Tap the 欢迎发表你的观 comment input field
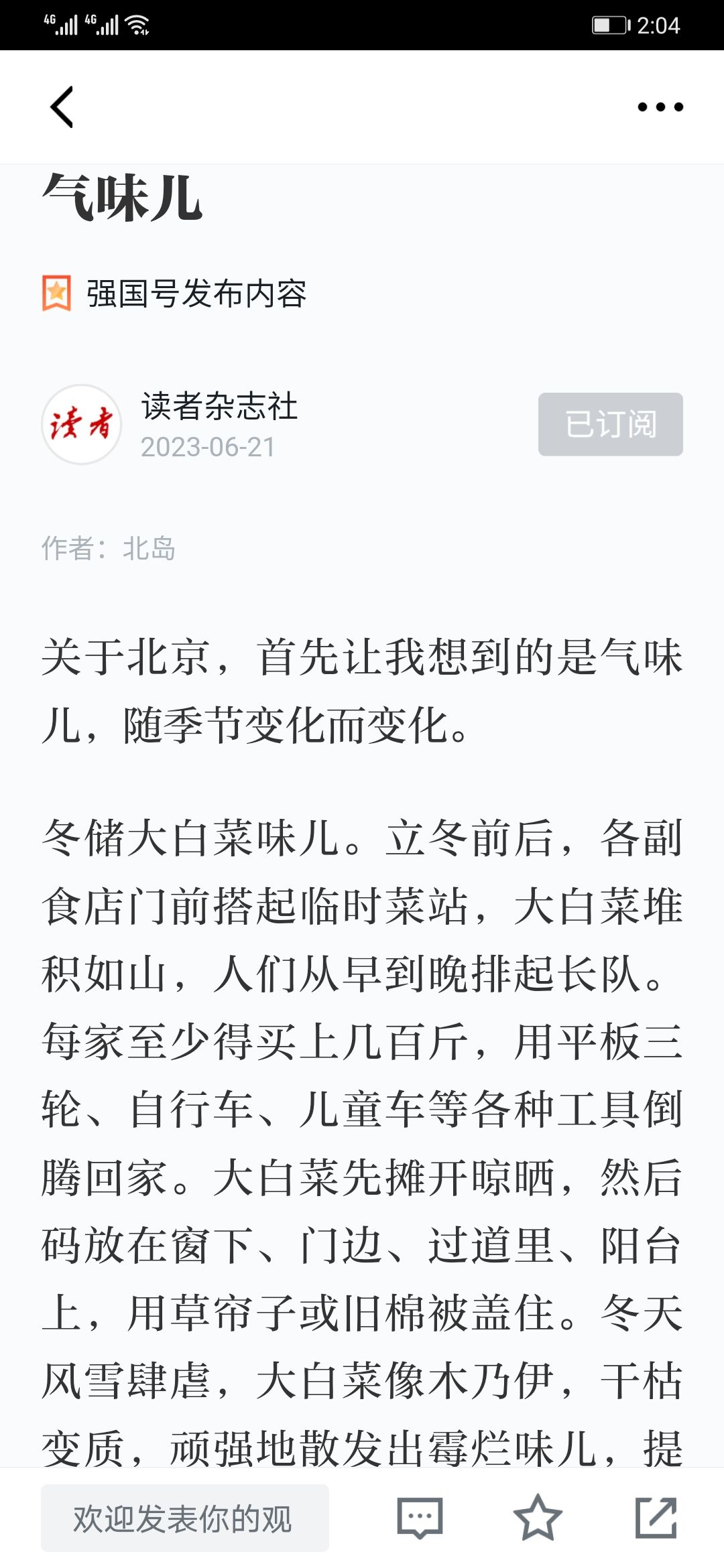724x1568 pixels. click(185, 1518)
